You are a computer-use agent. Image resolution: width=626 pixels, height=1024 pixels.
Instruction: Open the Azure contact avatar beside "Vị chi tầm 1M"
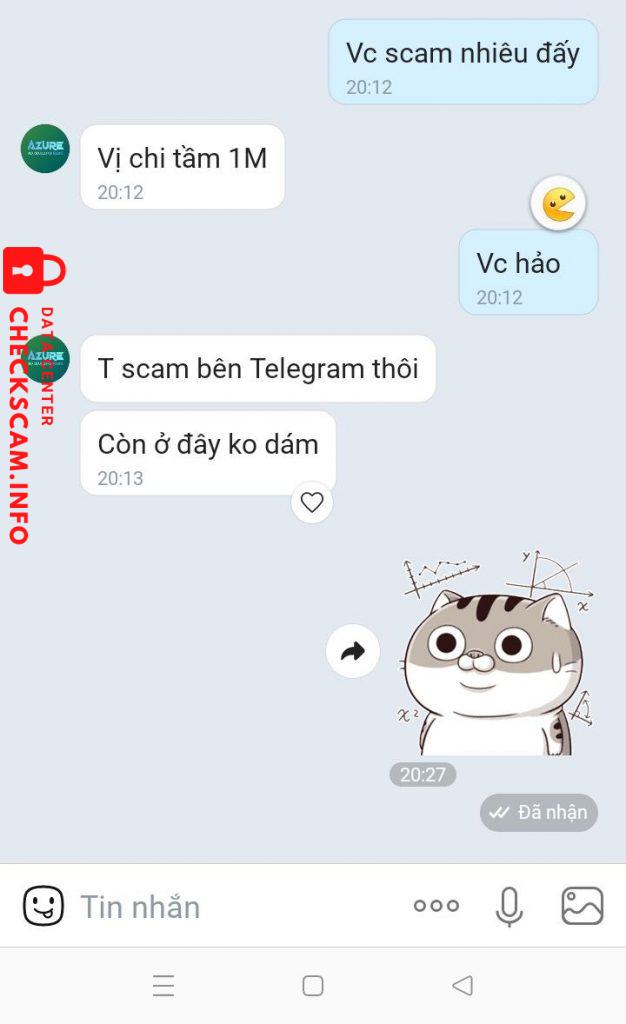click(45, 148)
